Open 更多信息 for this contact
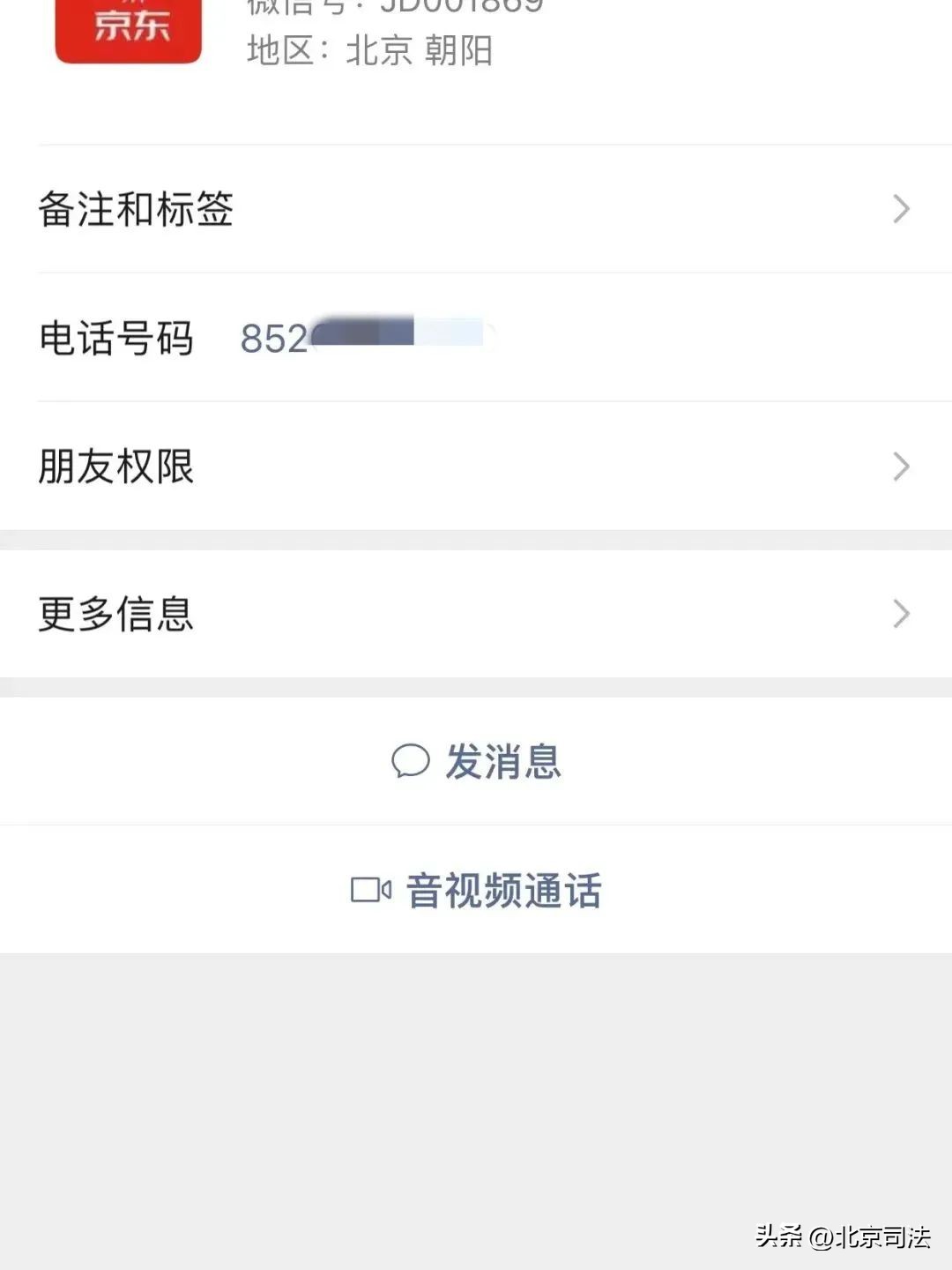The height and width of the screenshot is (1270, 952). pos(117,612)
